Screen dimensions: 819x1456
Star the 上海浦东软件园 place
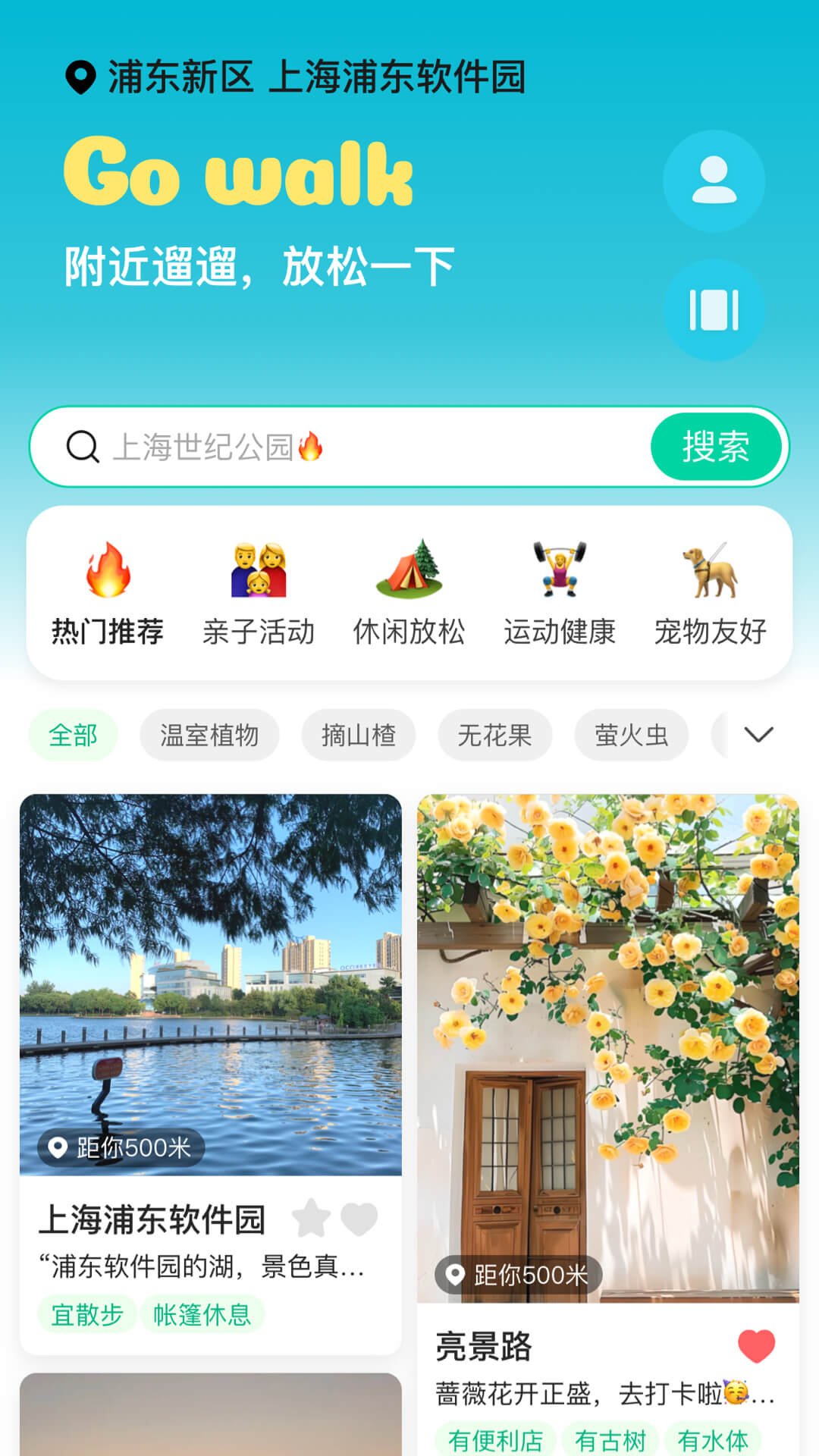pyautogui.click(x=311, y=1219)
